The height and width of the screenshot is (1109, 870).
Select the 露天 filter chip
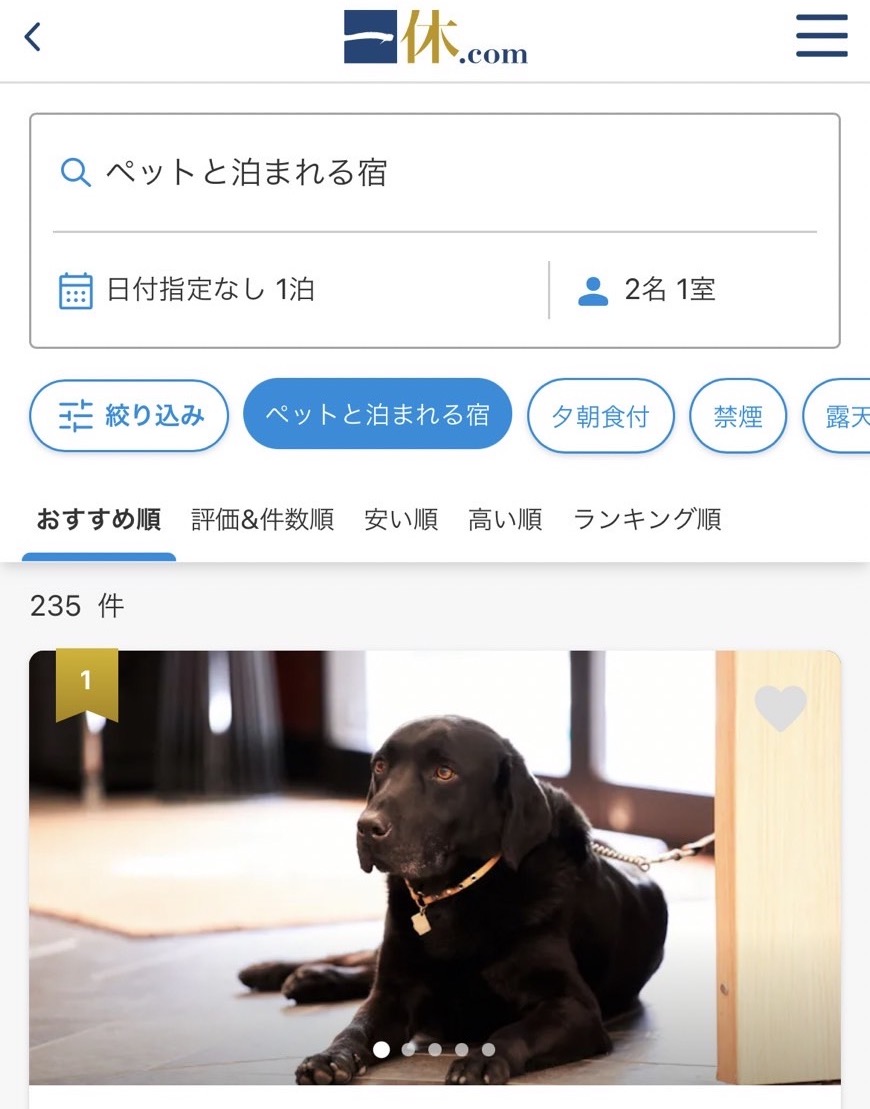click(x=842, y=416)
